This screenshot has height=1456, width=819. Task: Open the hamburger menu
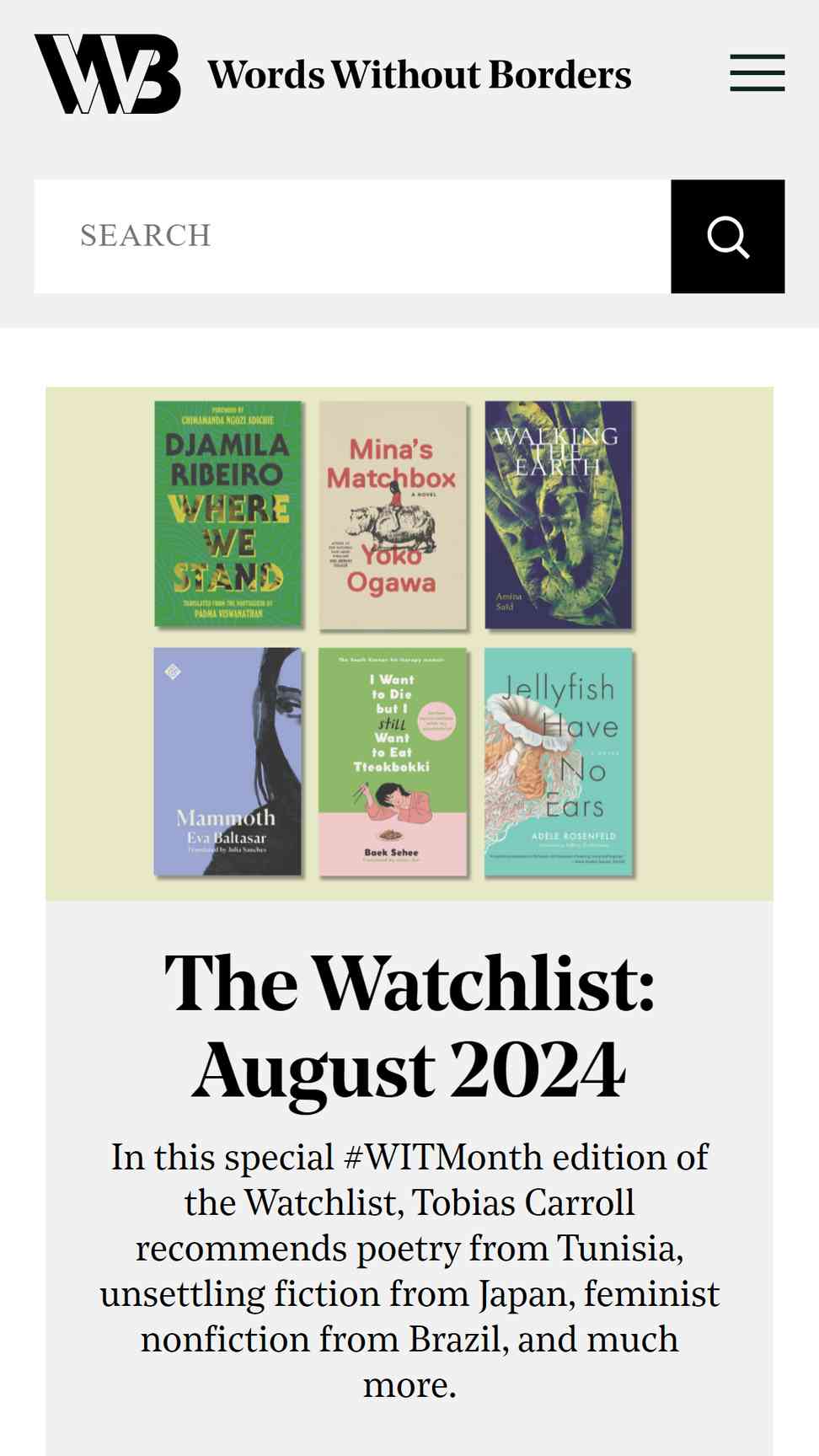tap(757, 73)
